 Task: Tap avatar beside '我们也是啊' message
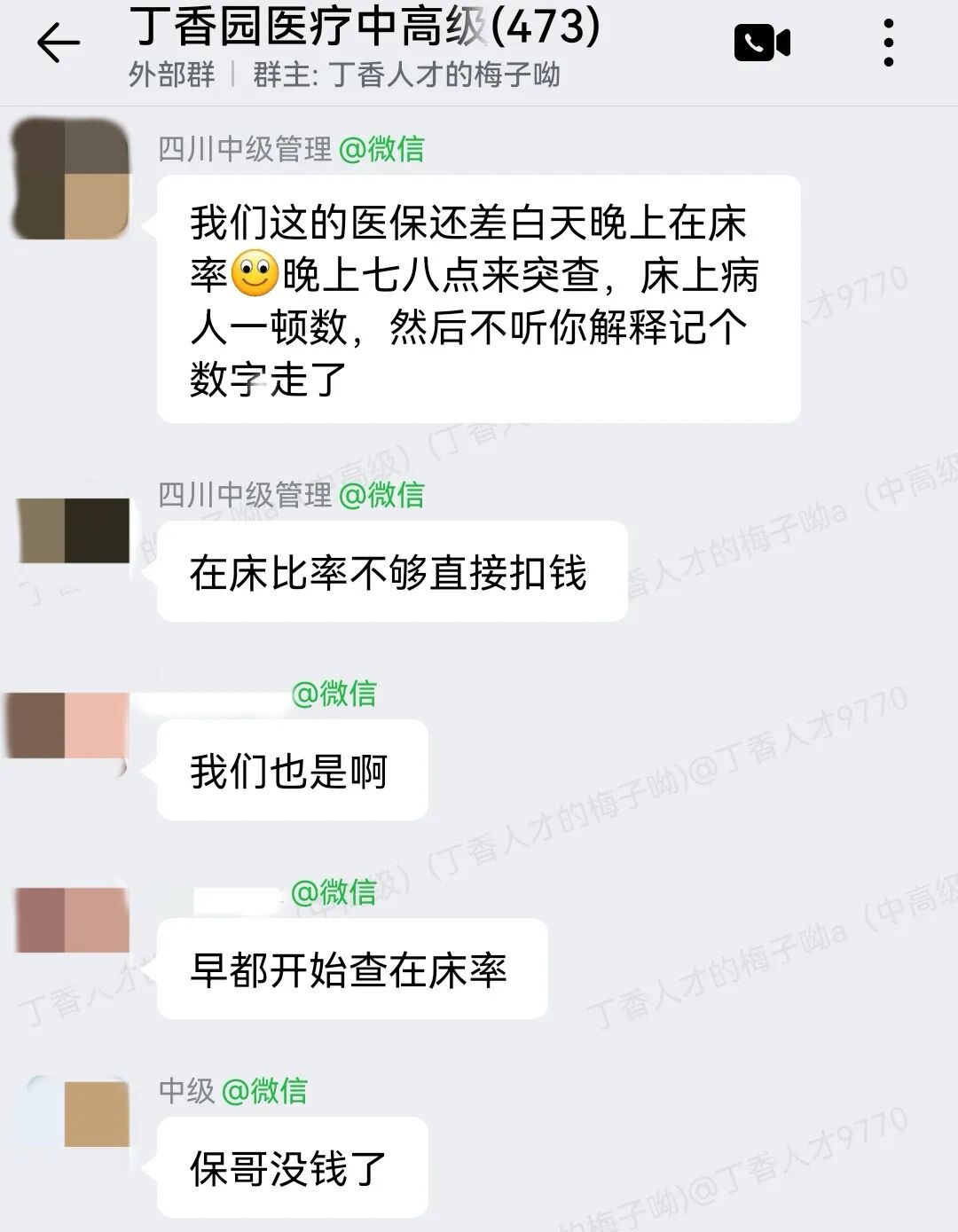pyautogui.click(x=67, y=727)
